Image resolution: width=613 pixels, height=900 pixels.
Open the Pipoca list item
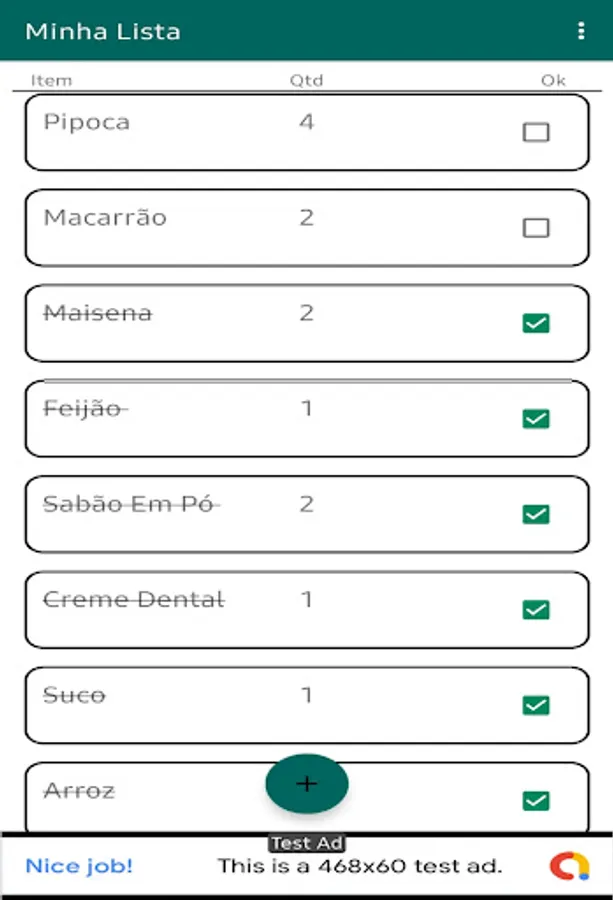(200, 133)
